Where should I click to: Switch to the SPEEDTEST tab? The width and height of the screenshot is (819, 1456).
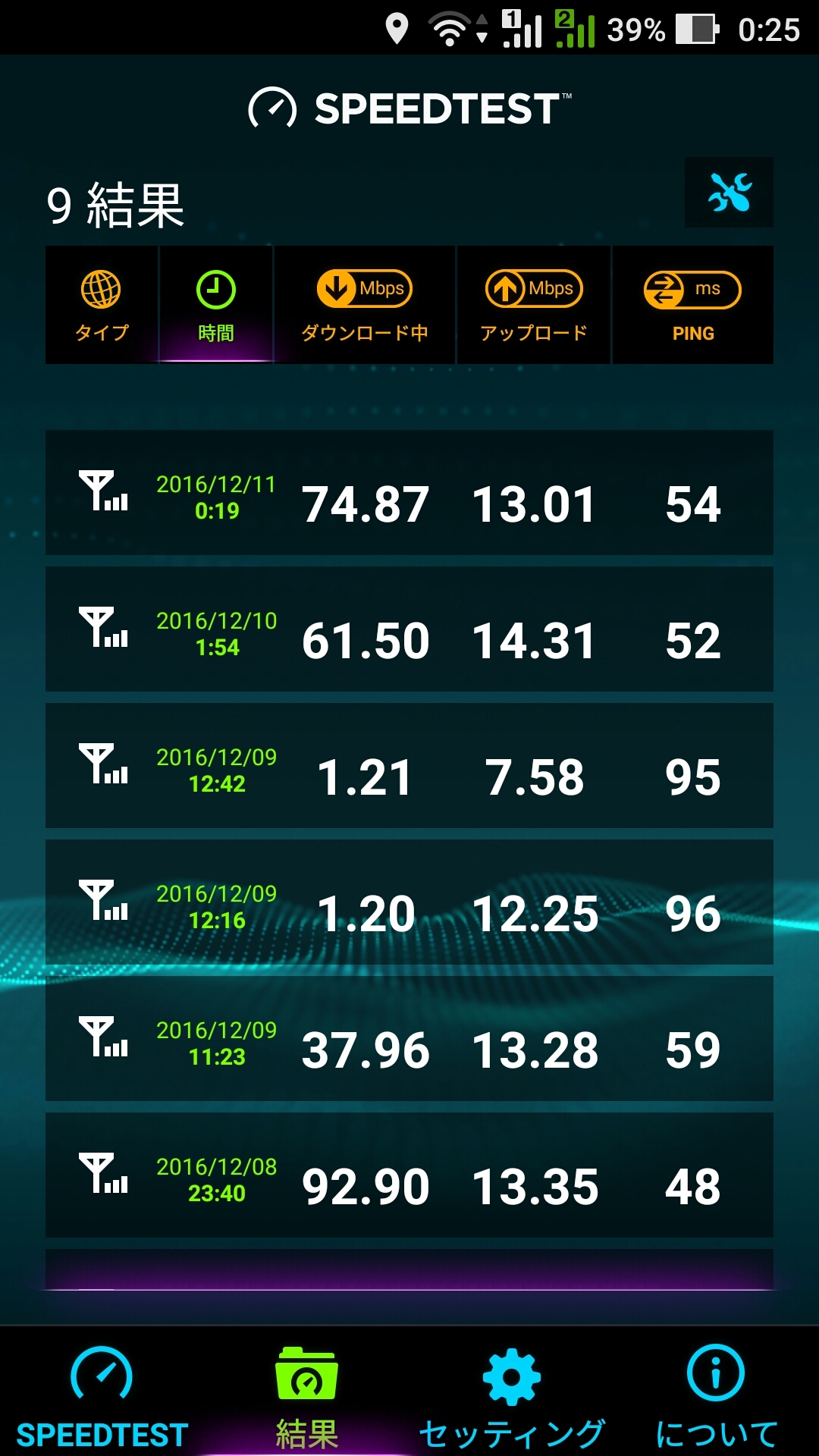coord(102,1395)
